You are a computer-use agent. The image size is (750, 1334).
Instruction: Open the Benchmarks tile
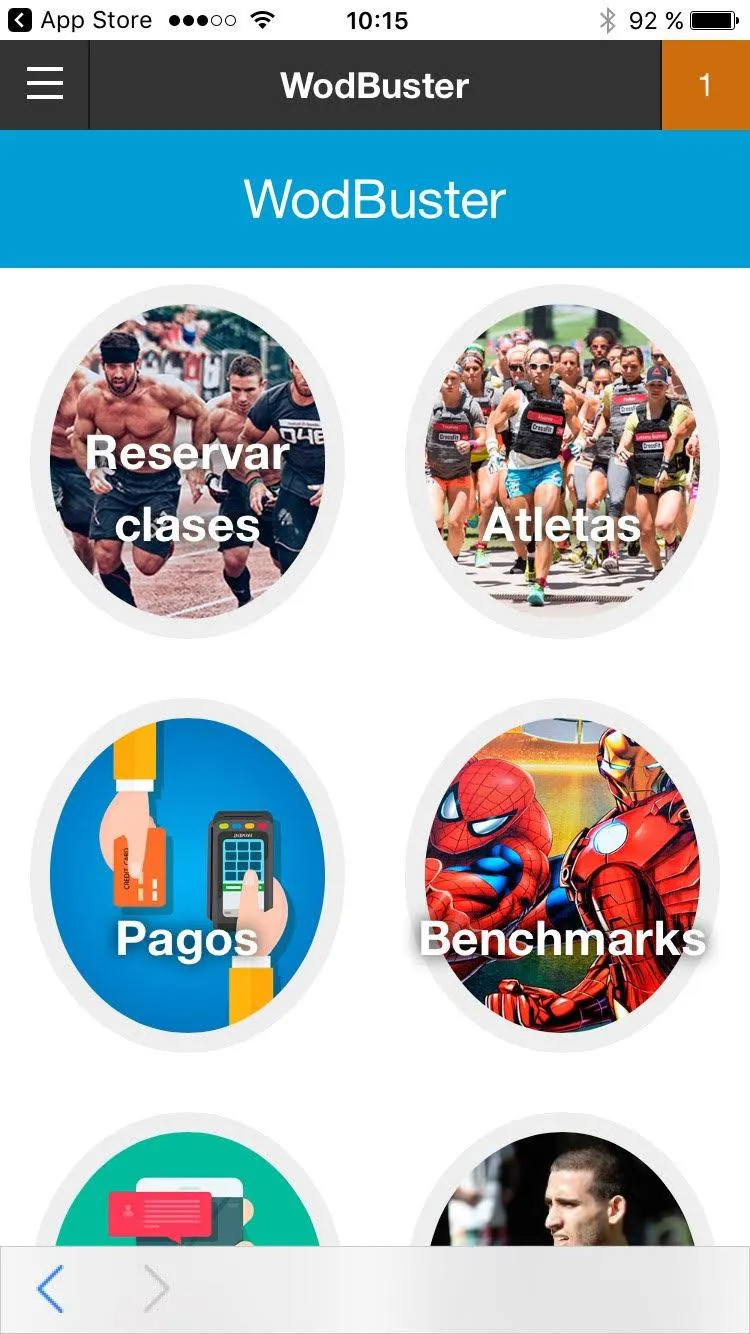(562, 875)
